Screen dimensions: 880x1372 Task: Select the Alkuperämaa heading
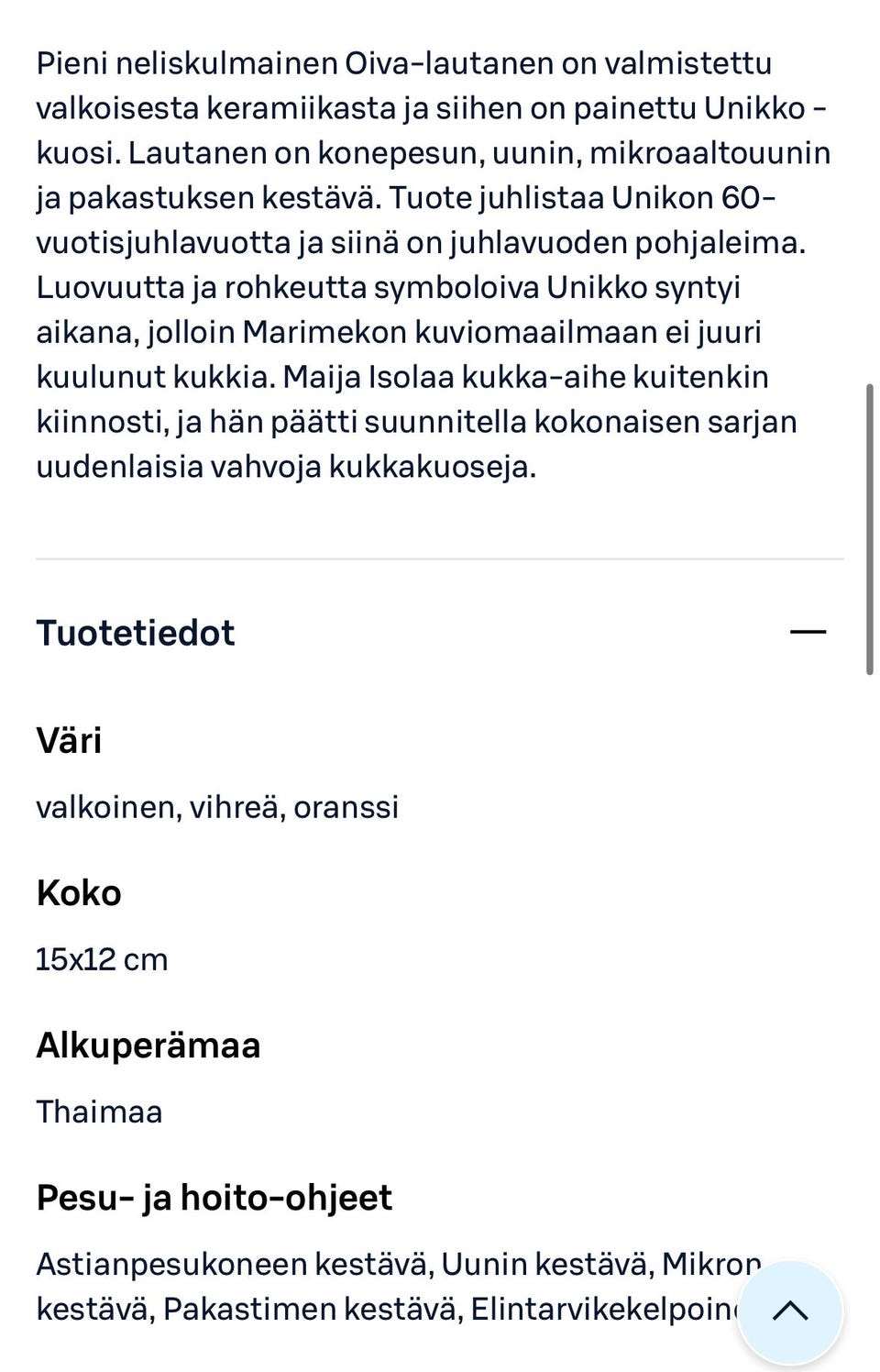click(x=148, y=1045)
